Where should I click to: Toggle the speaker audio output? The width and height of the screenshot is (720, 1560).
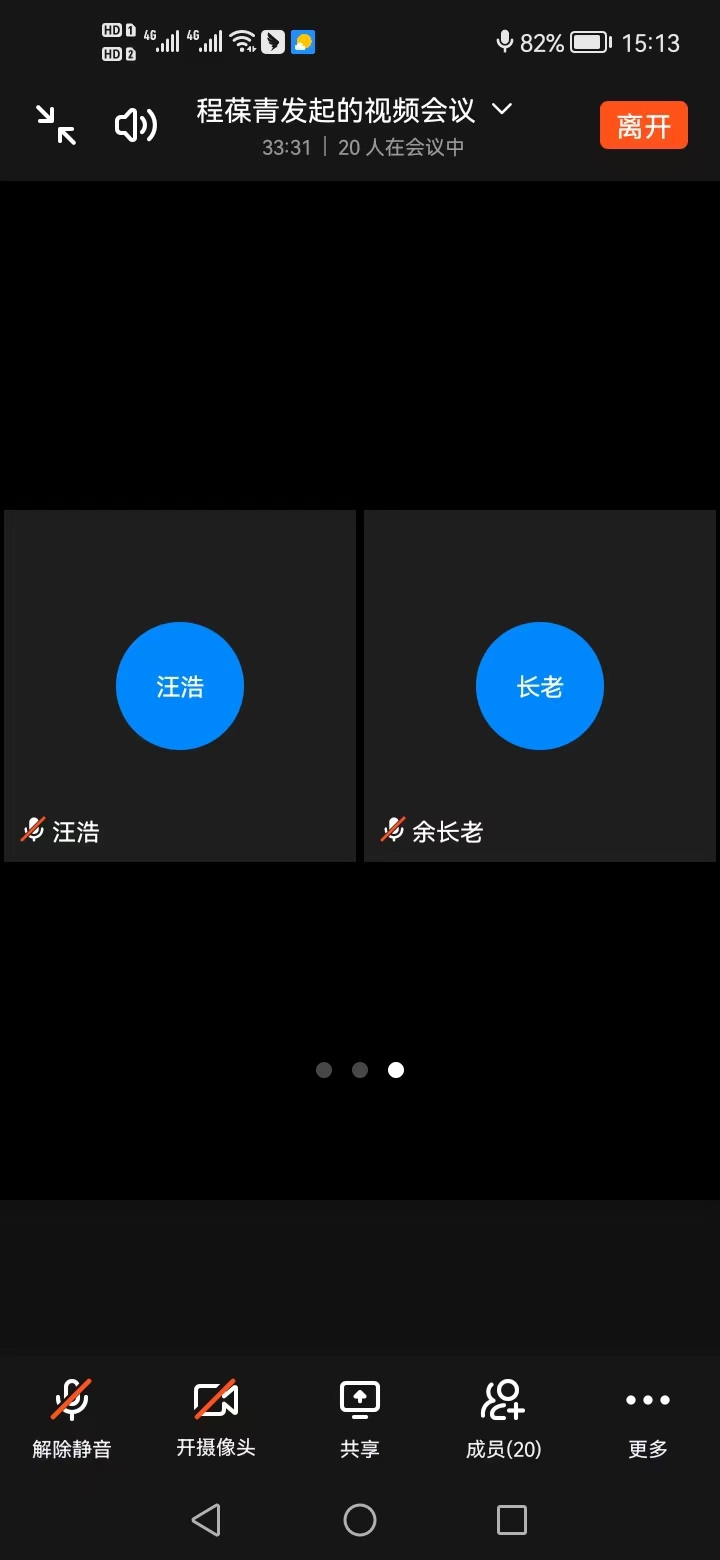[x=136, y=125]
